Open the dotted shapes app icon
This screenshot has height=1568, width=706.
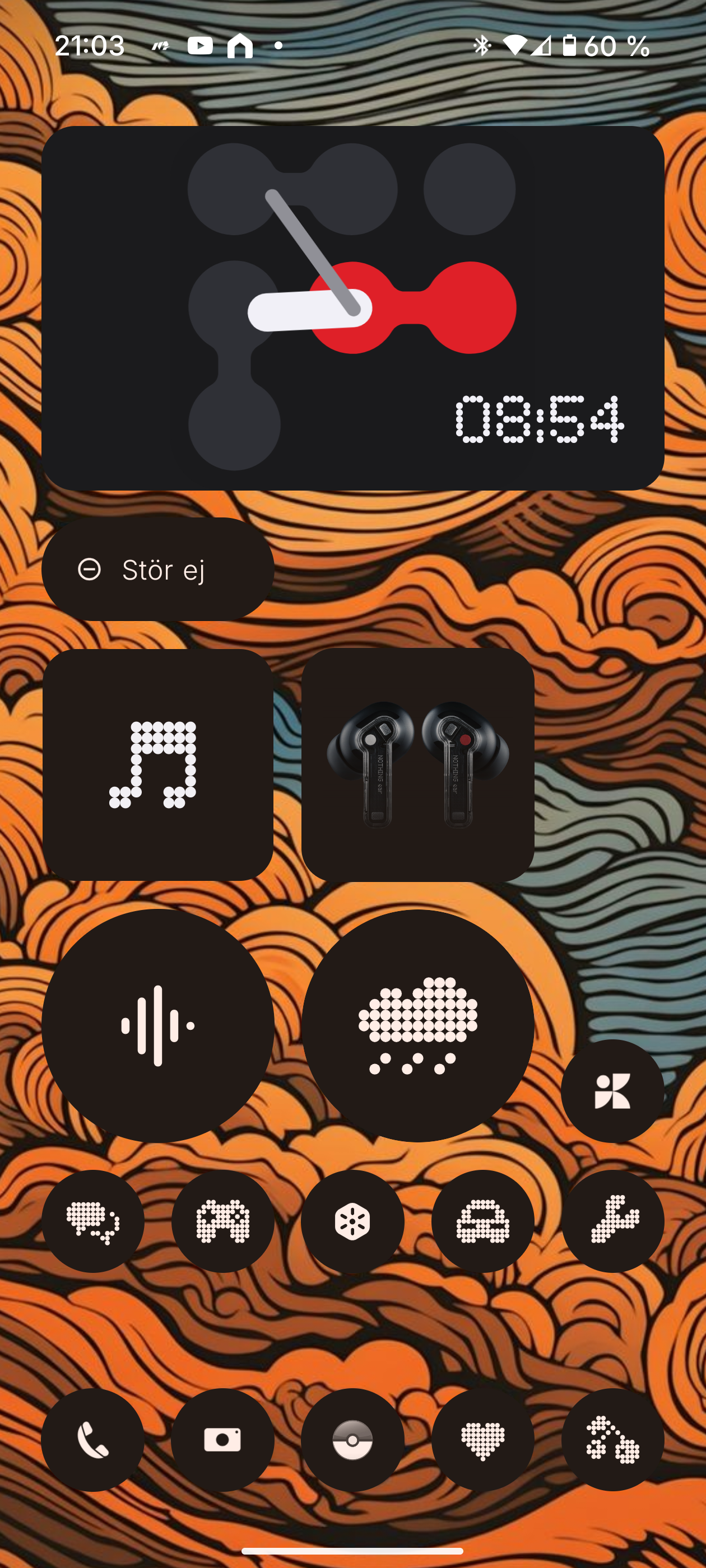click(x=612, y=1440)
